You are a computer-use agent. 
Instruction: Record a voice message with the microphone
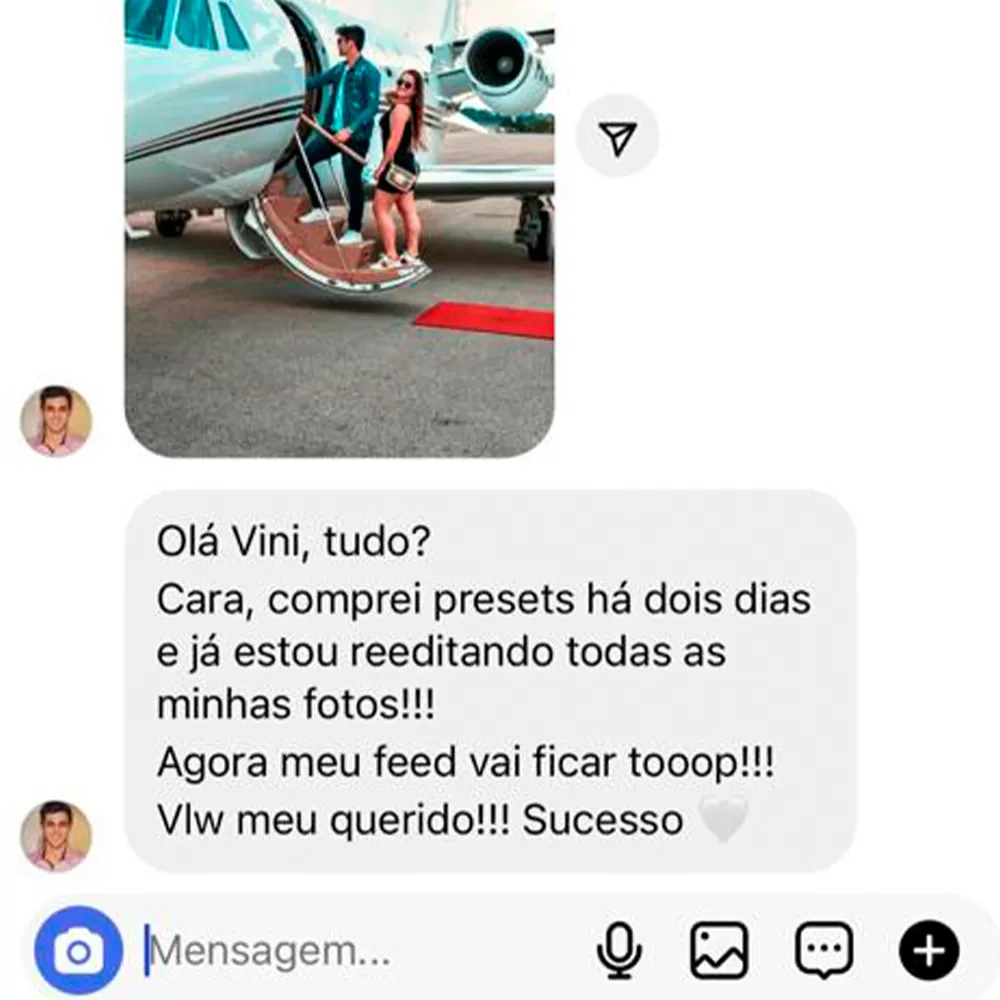click(618, 950)
